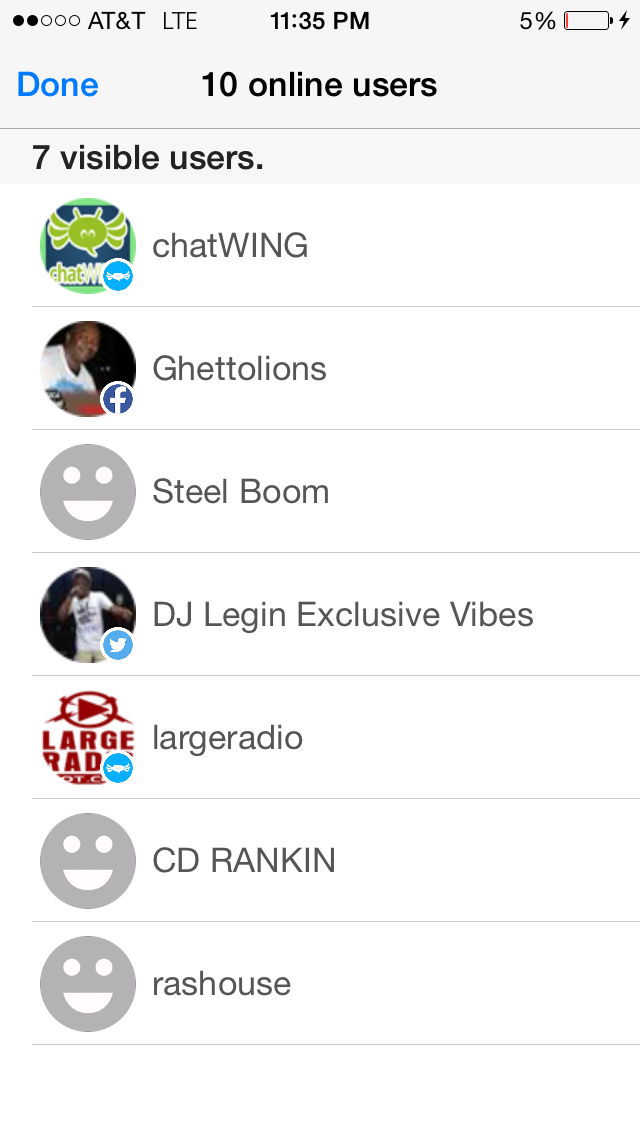Screen dimensions: 640x1136
Task: Choose DJ Legin Exclusive Vibes
Action: 342,614
